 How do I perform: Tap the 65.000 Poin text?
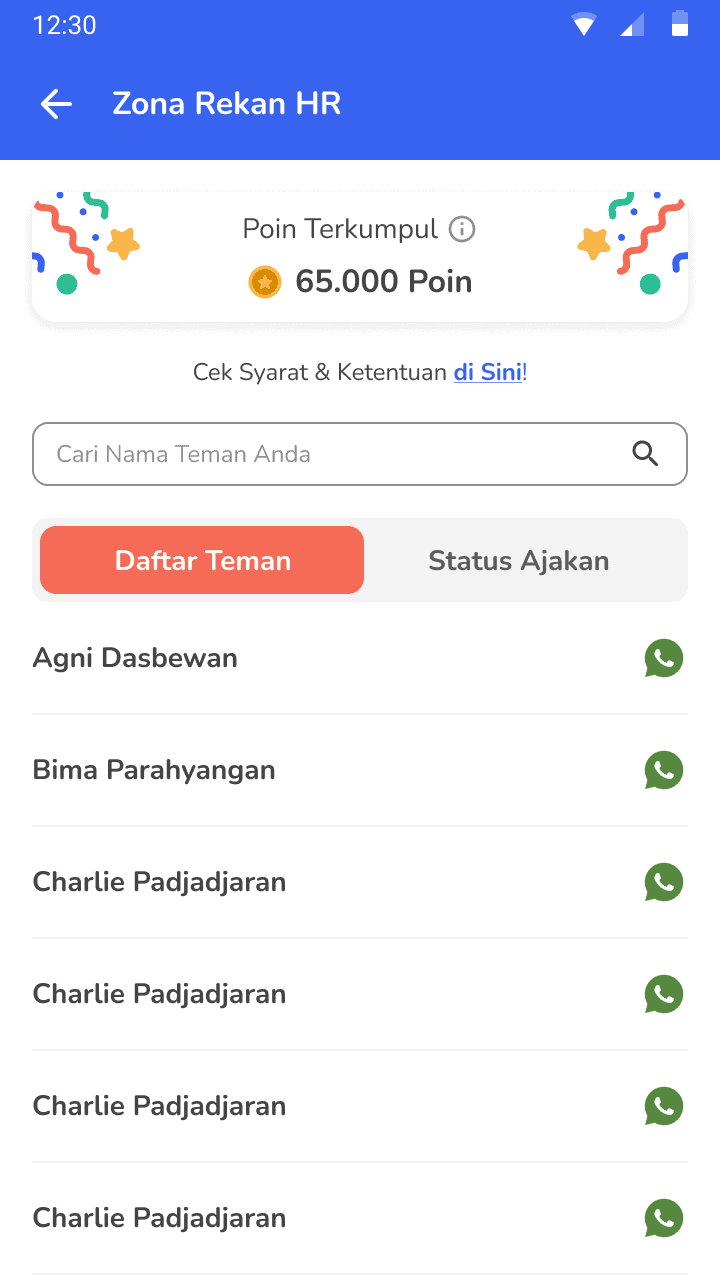[x=384, y=282]
